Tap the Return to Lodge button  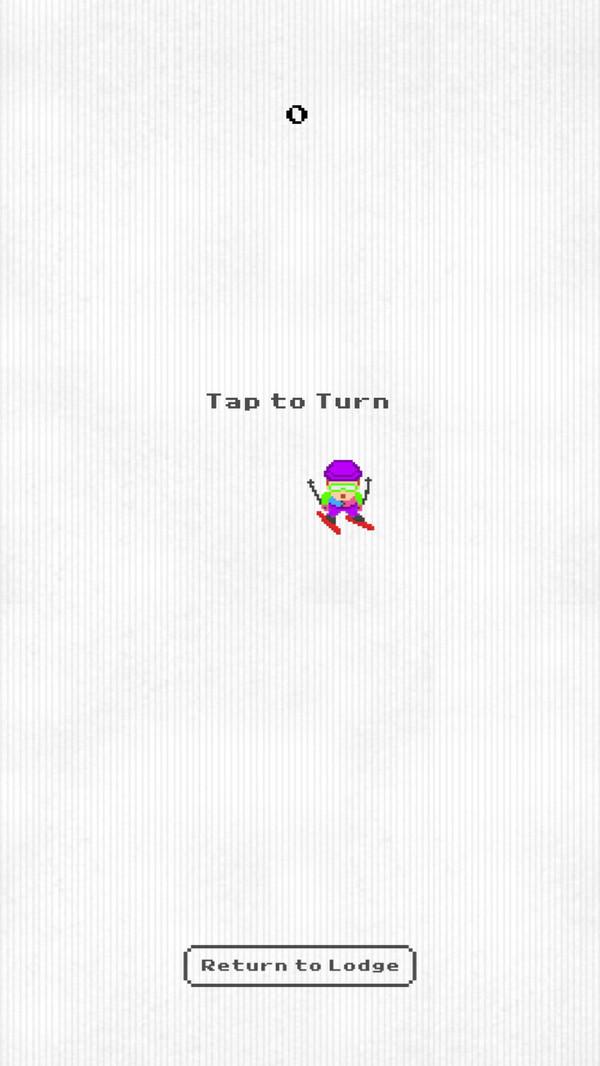coord(299,966)
